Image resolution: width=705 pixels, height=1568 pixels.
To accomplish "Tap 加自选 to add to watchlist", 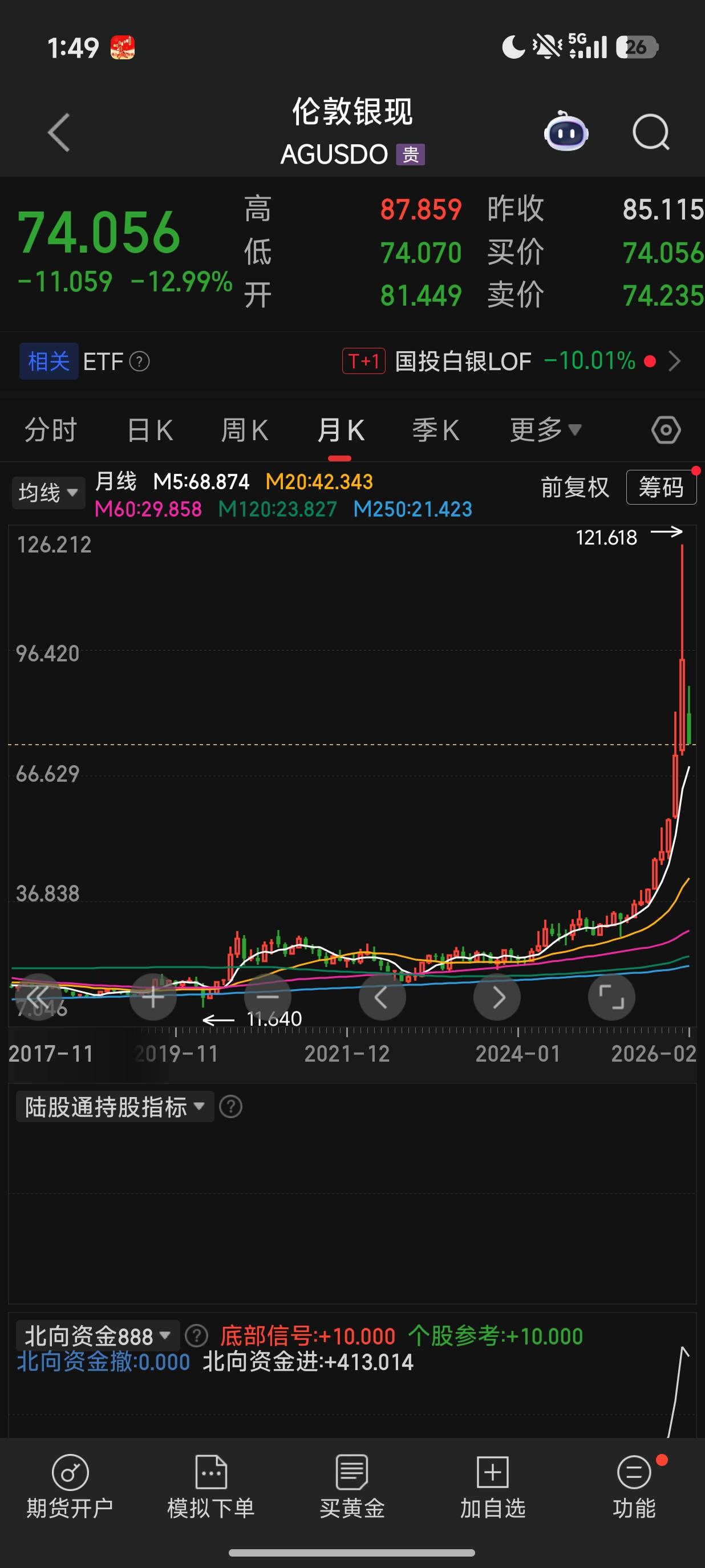I will pos(492,1486).
